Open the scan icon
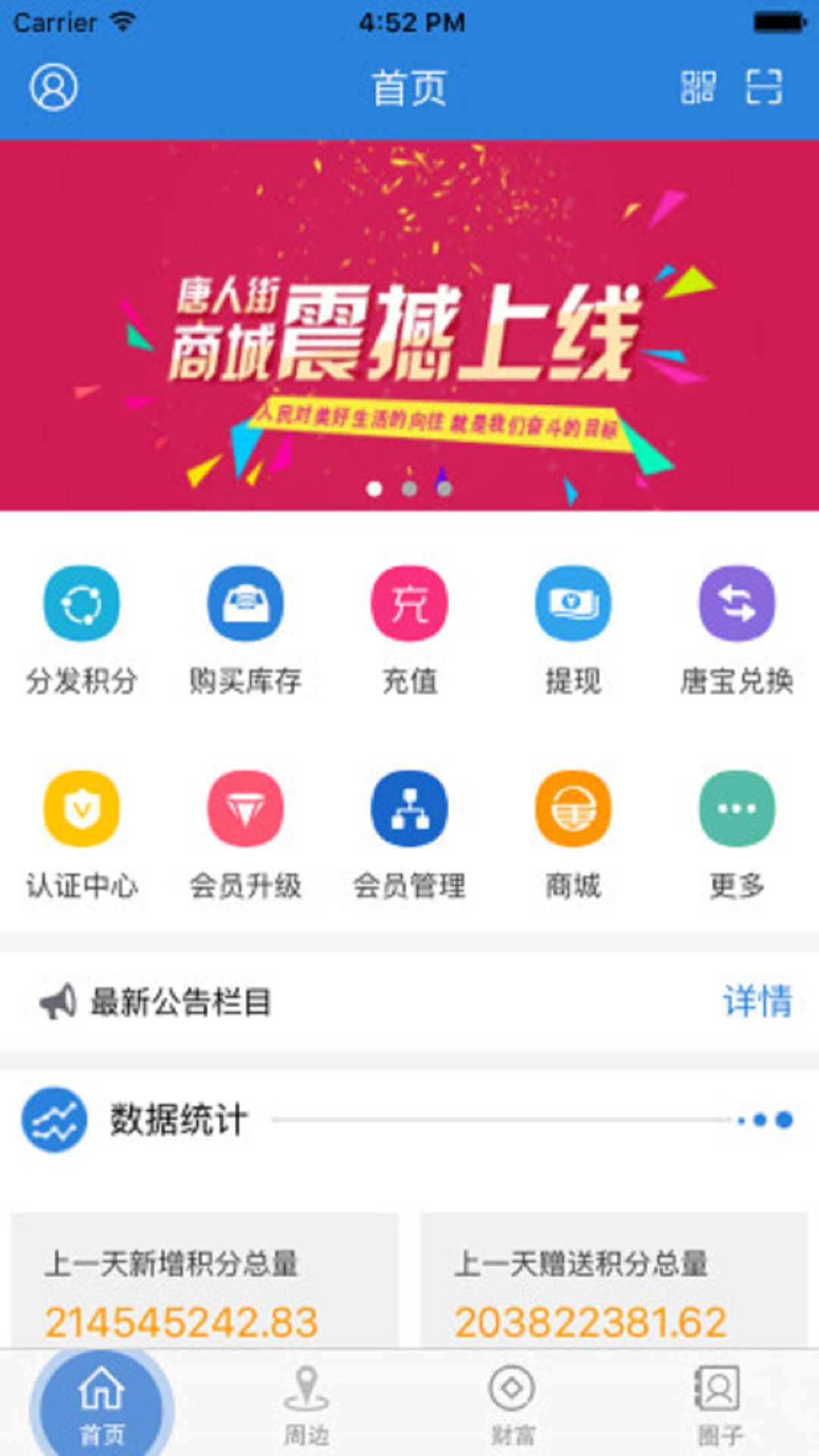 (x=764, y=87)
